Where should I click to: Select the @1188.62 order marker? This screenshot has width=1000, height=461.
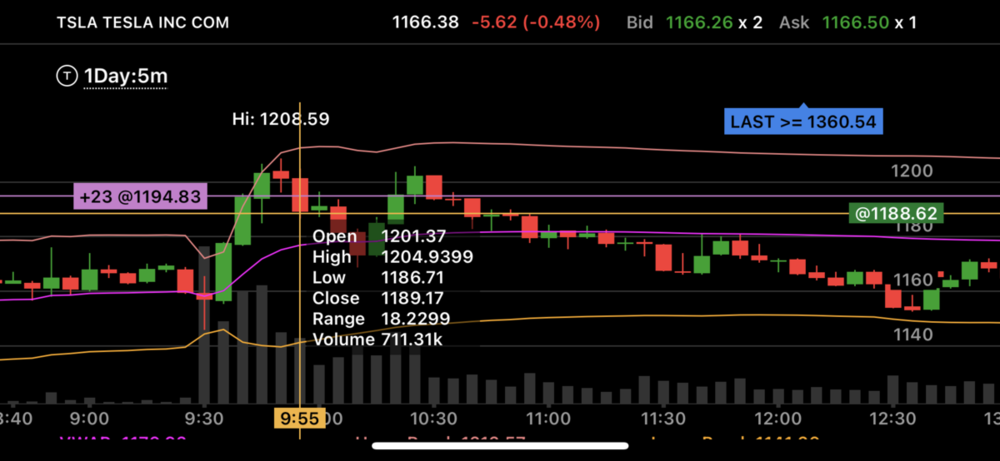[896, 213]
